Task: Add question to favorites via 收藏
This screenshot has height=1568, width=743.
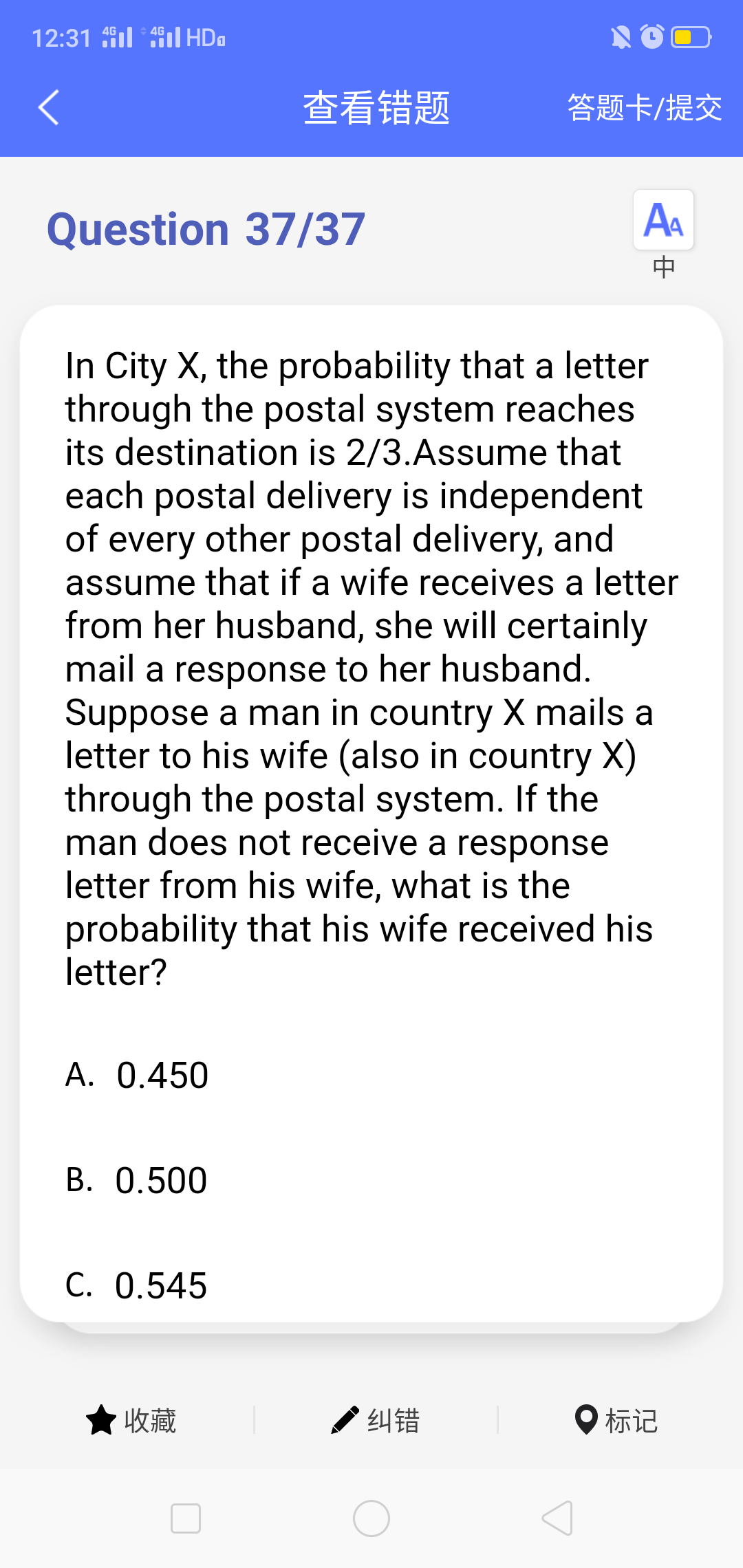Action: click(x=131, y=1420)
